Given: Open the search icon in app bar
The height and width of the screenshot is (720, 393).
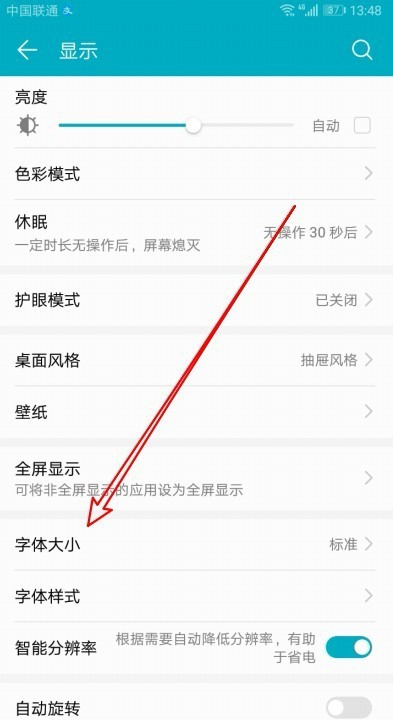Looking at the screenshot, I should (x=362, y=50).
